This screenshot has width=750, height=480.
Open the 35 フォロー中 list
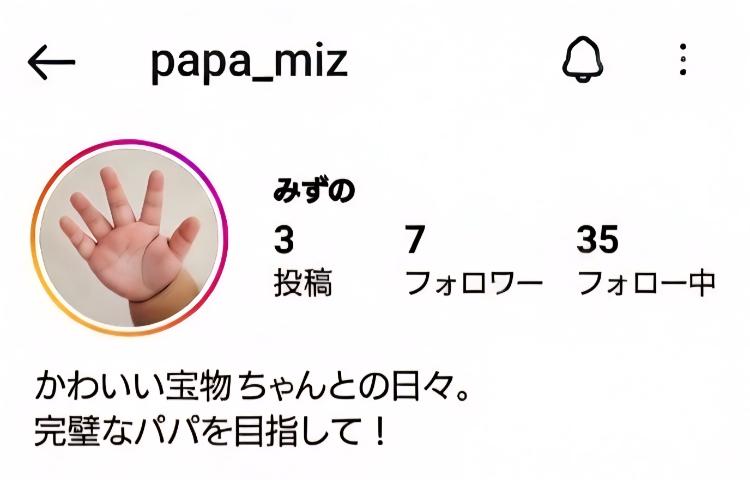click(646, 261)
